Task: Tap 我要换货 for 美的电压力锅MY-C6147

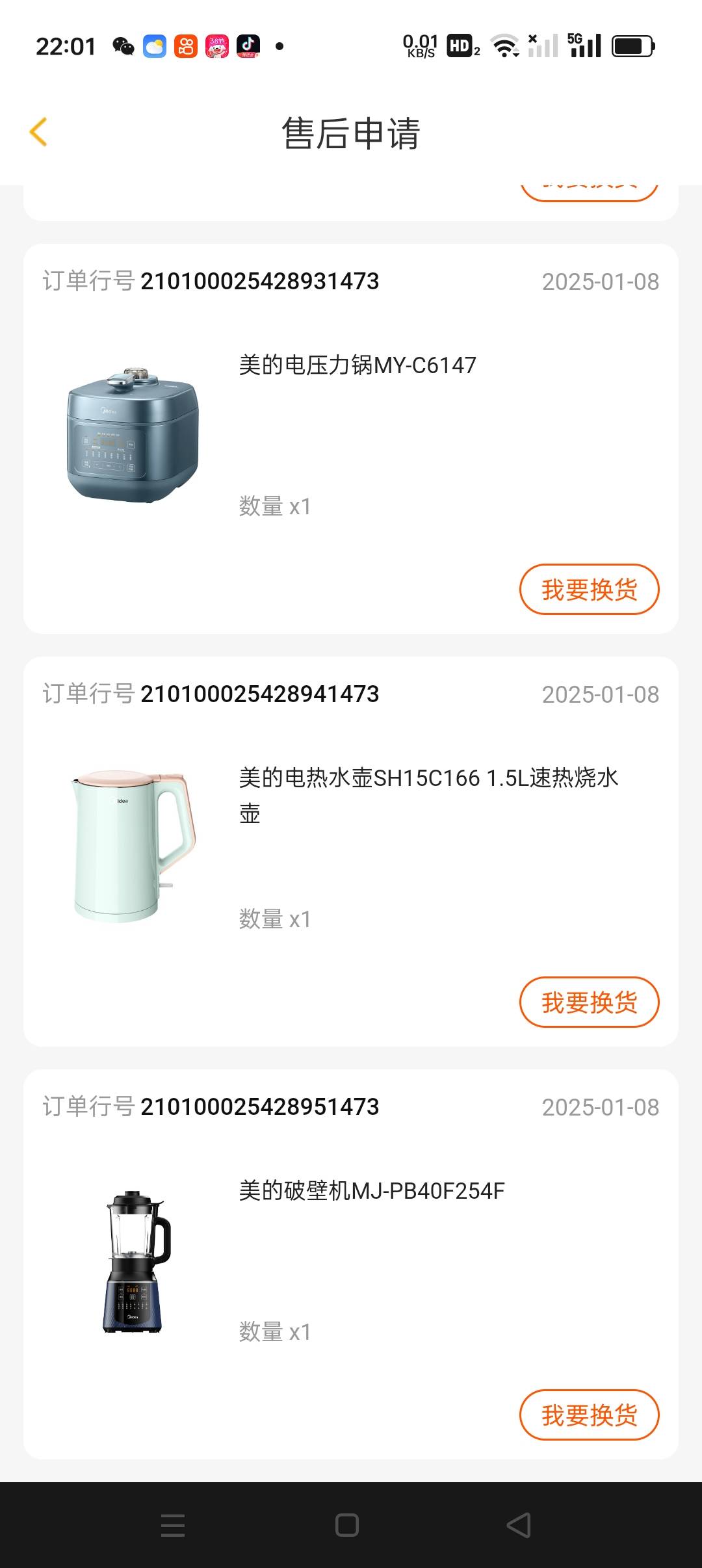Action: [589, 590]
